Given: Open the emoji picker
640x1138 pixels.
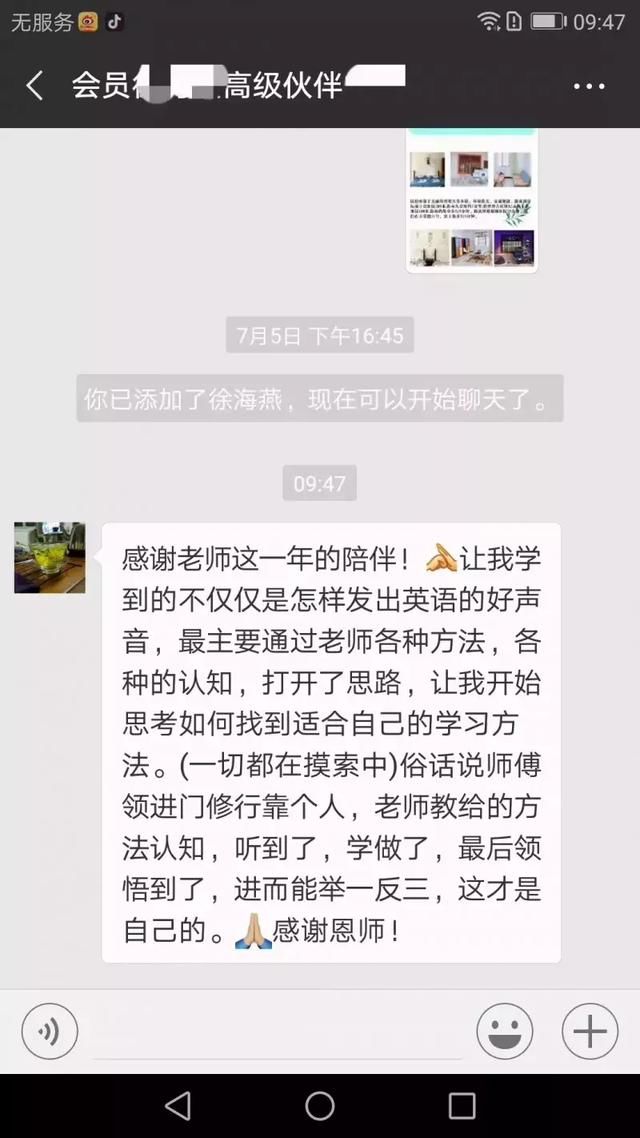Looking at the screenshot, I should pos(504,1030).
